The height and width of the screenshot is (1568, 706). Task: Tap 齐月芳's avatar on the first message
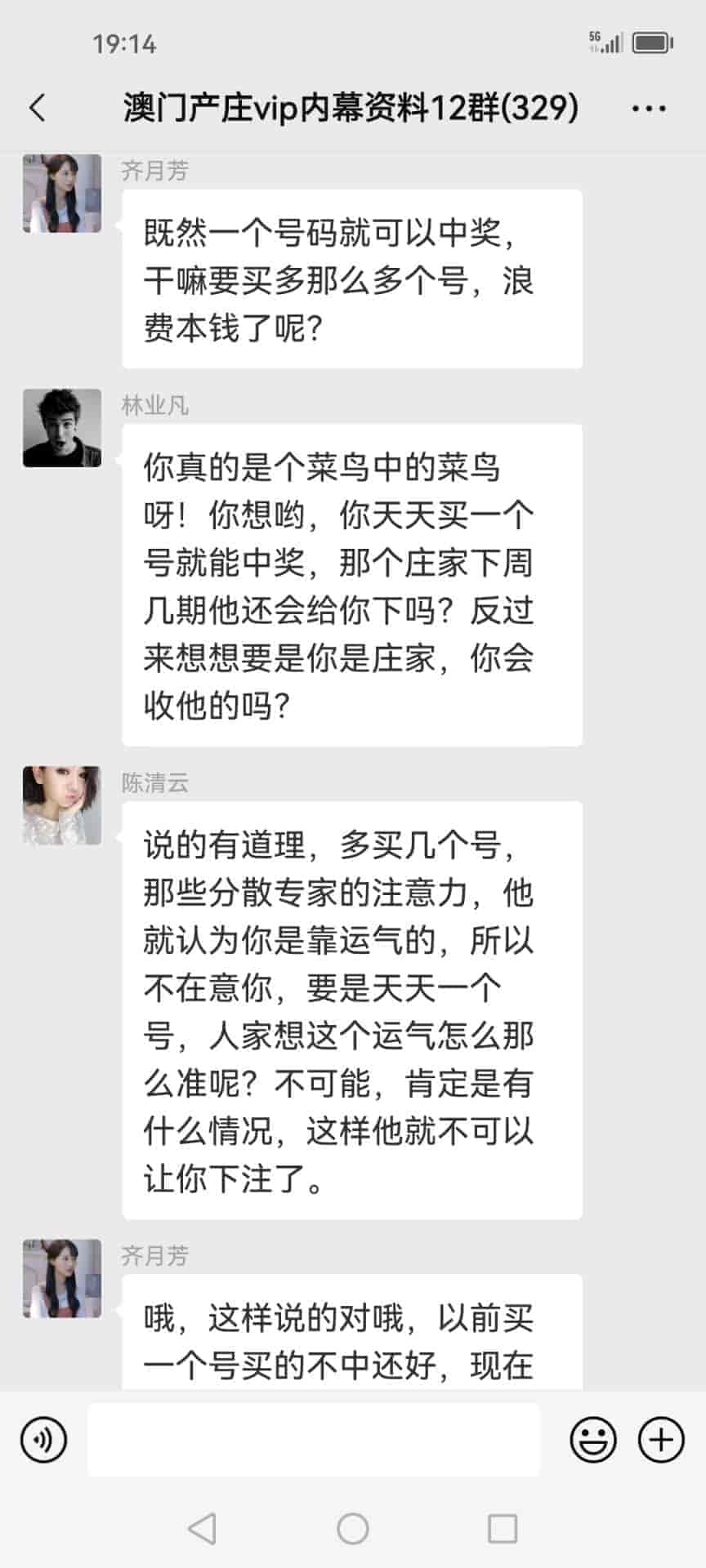click(x=62, y=194)
